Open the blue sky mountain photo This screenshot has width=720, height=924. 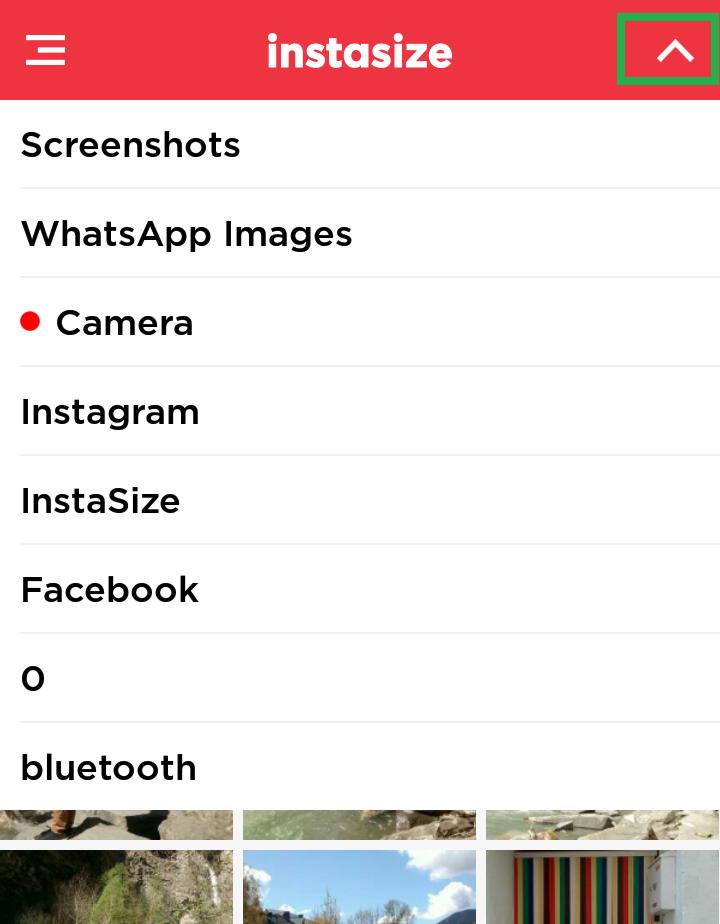pyautogui.click(x=359, y=887)
